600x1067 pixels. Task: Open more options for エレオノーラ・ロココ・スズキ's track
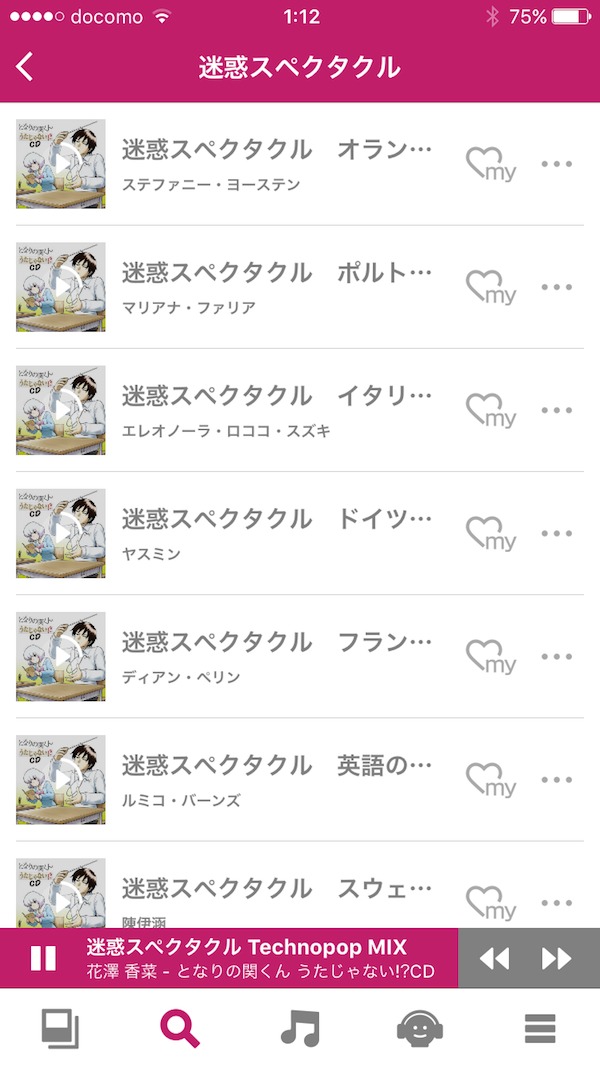tap(556, 410)
